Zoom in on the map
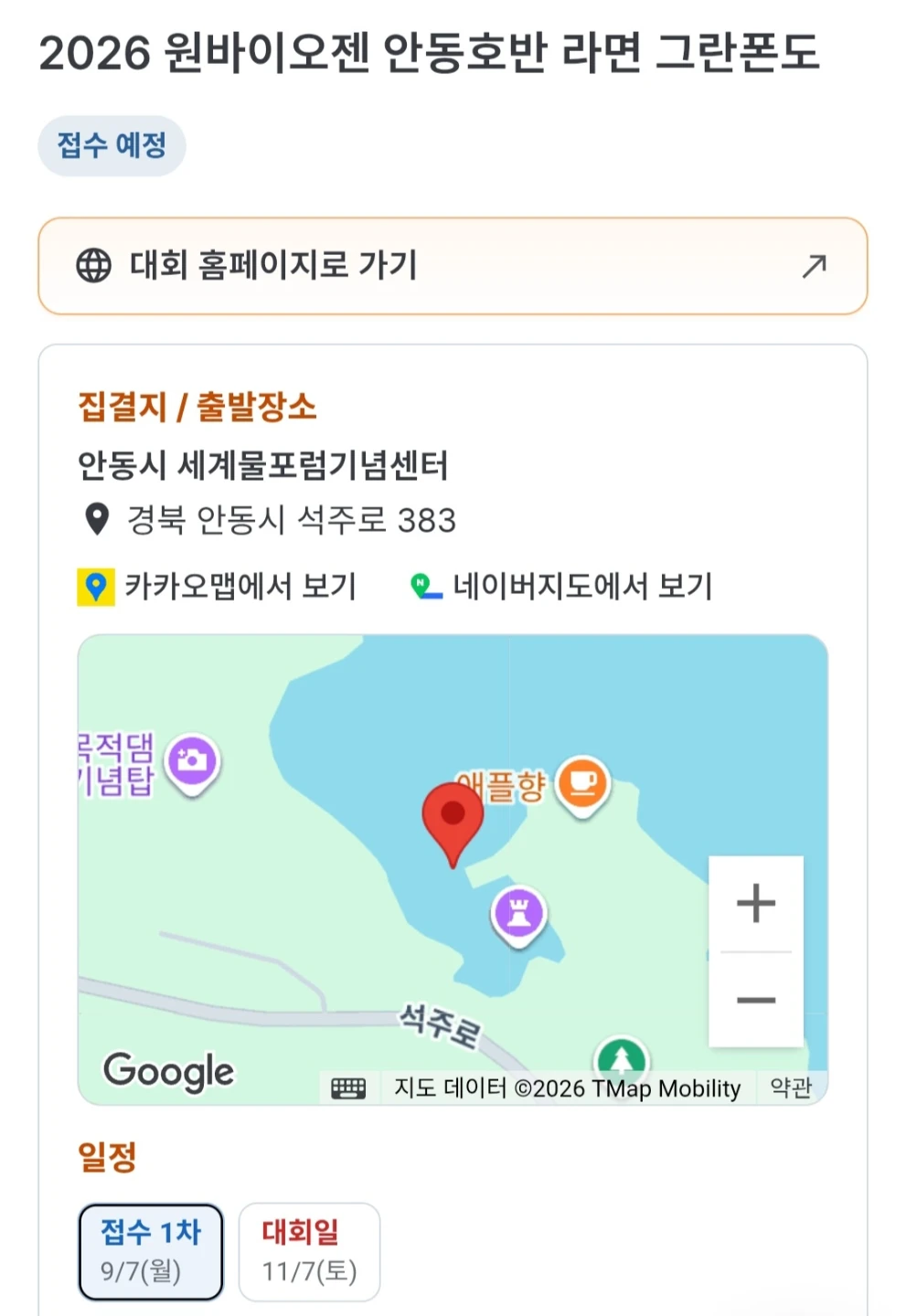Screen dimensions: 906x1316 [x=756, y=903]
